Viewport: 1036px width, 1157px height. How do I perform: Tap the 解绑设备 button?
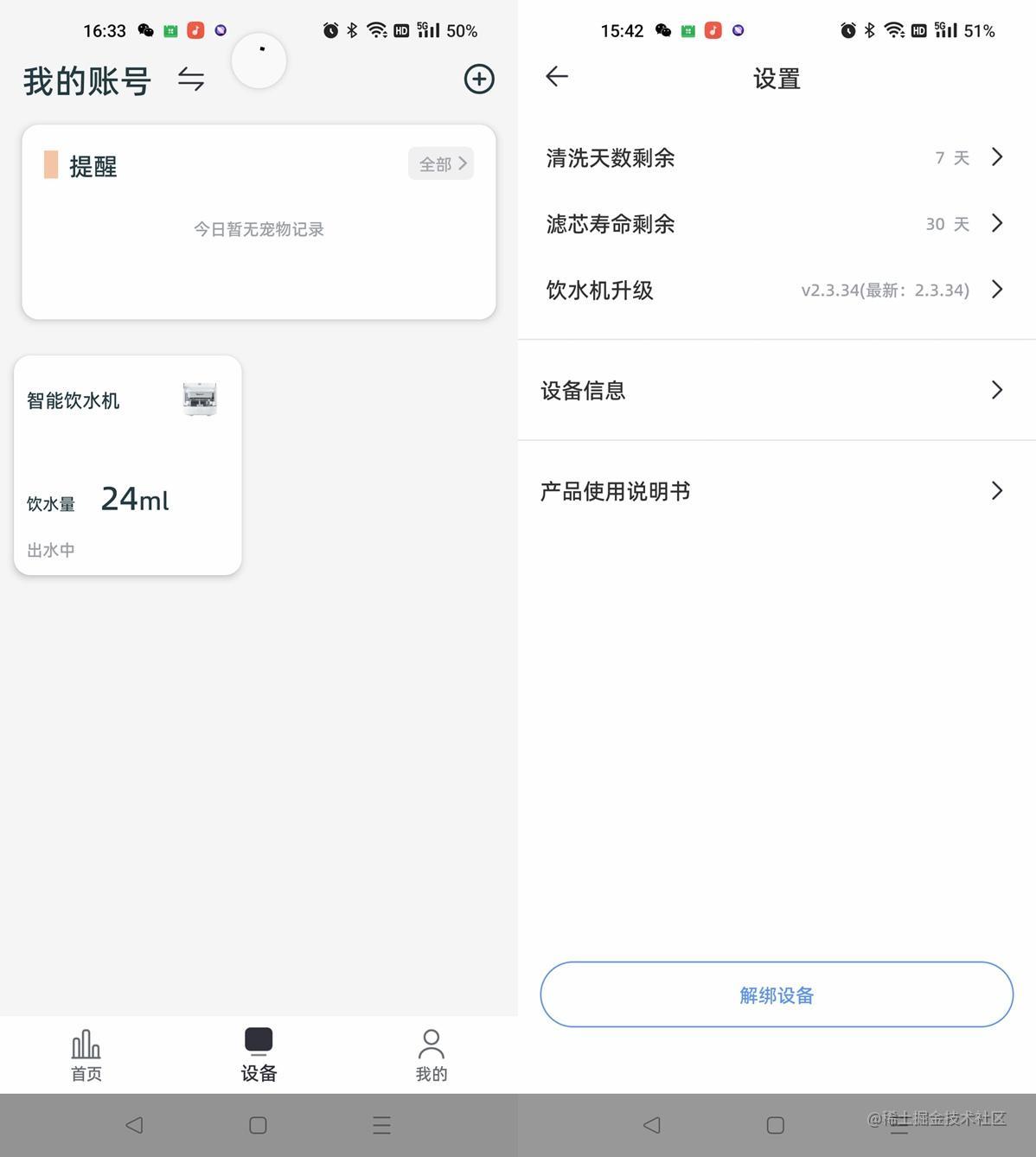pos(776,994)
